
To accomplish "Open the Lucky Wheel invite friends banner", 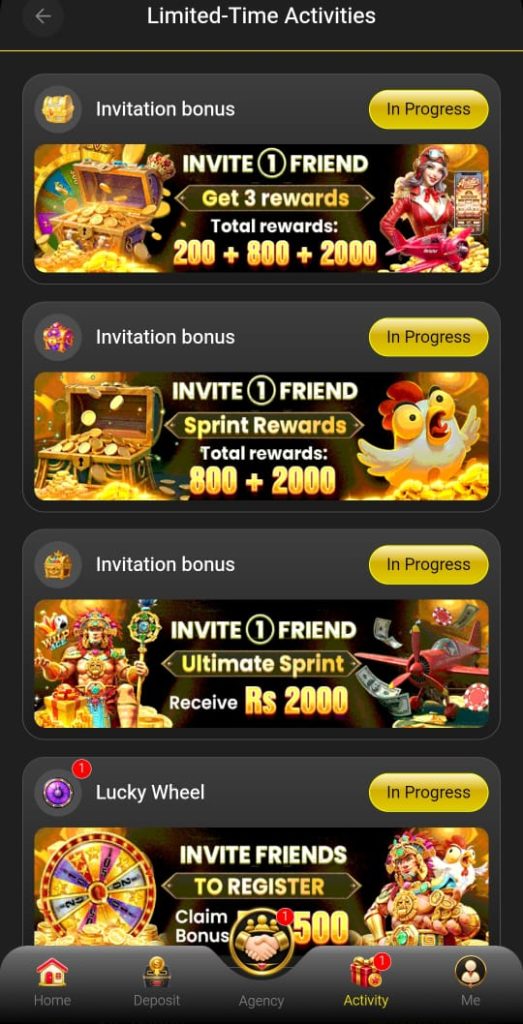I will pos(261,886).
